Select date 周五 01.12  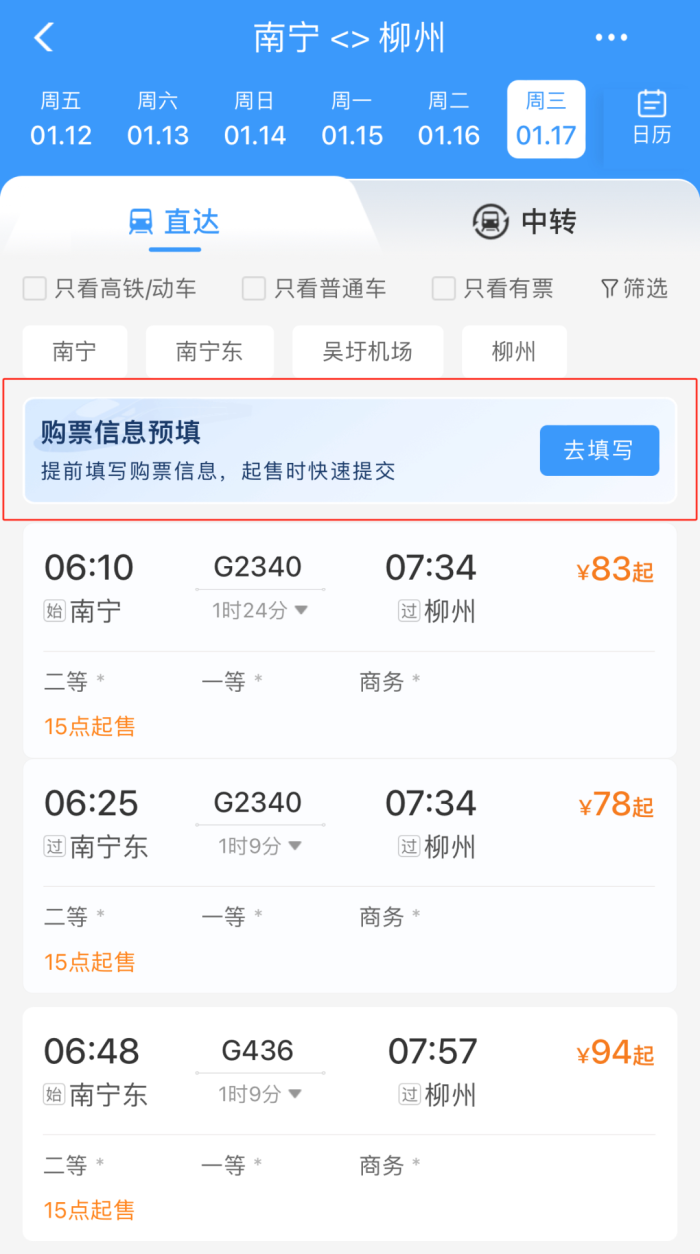coord(61,118)
